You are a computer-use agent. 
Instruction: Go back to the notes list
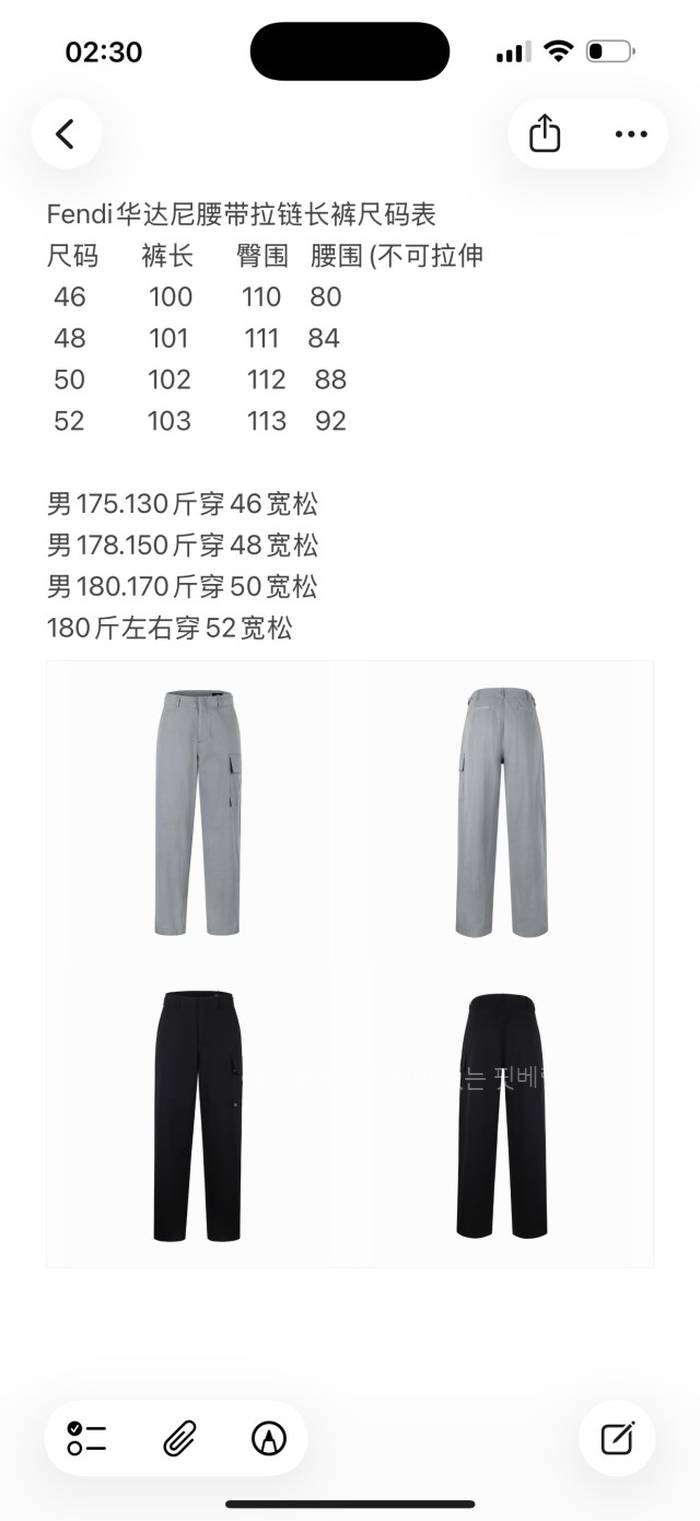pyautogui.click(x=66, y=134)
